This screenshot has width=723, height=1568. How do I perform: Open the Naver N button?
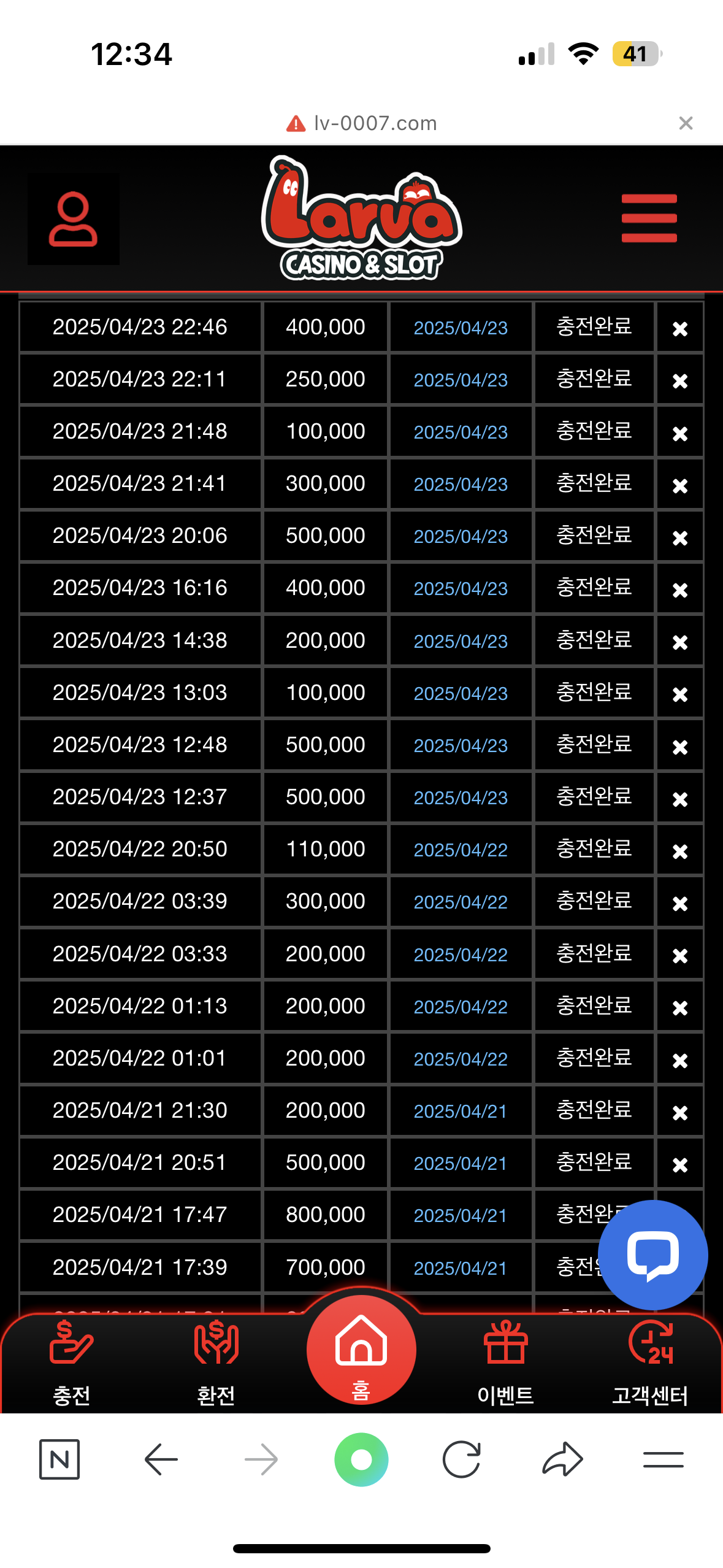click(59, 1459)
